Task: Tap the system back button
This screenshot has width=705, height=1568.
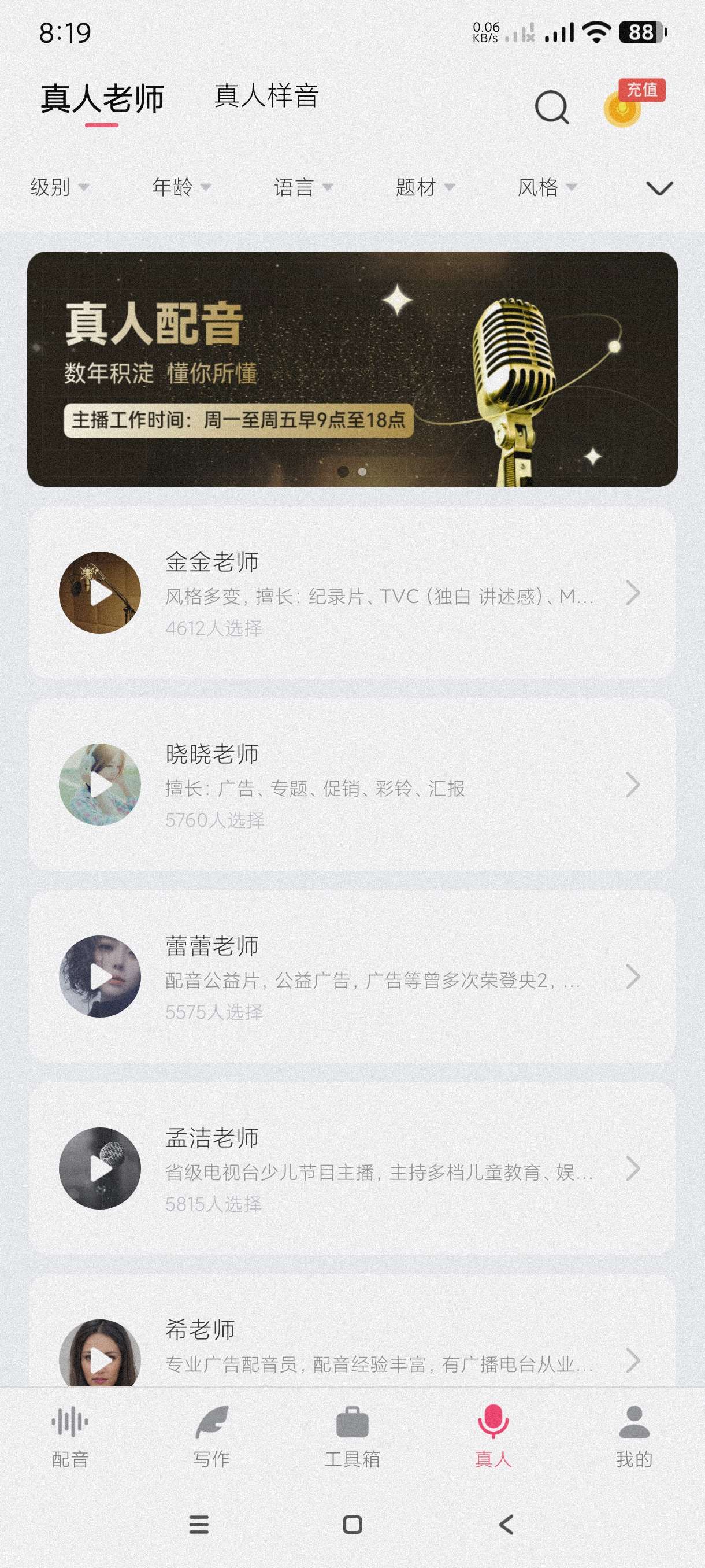Action: 506,1525
